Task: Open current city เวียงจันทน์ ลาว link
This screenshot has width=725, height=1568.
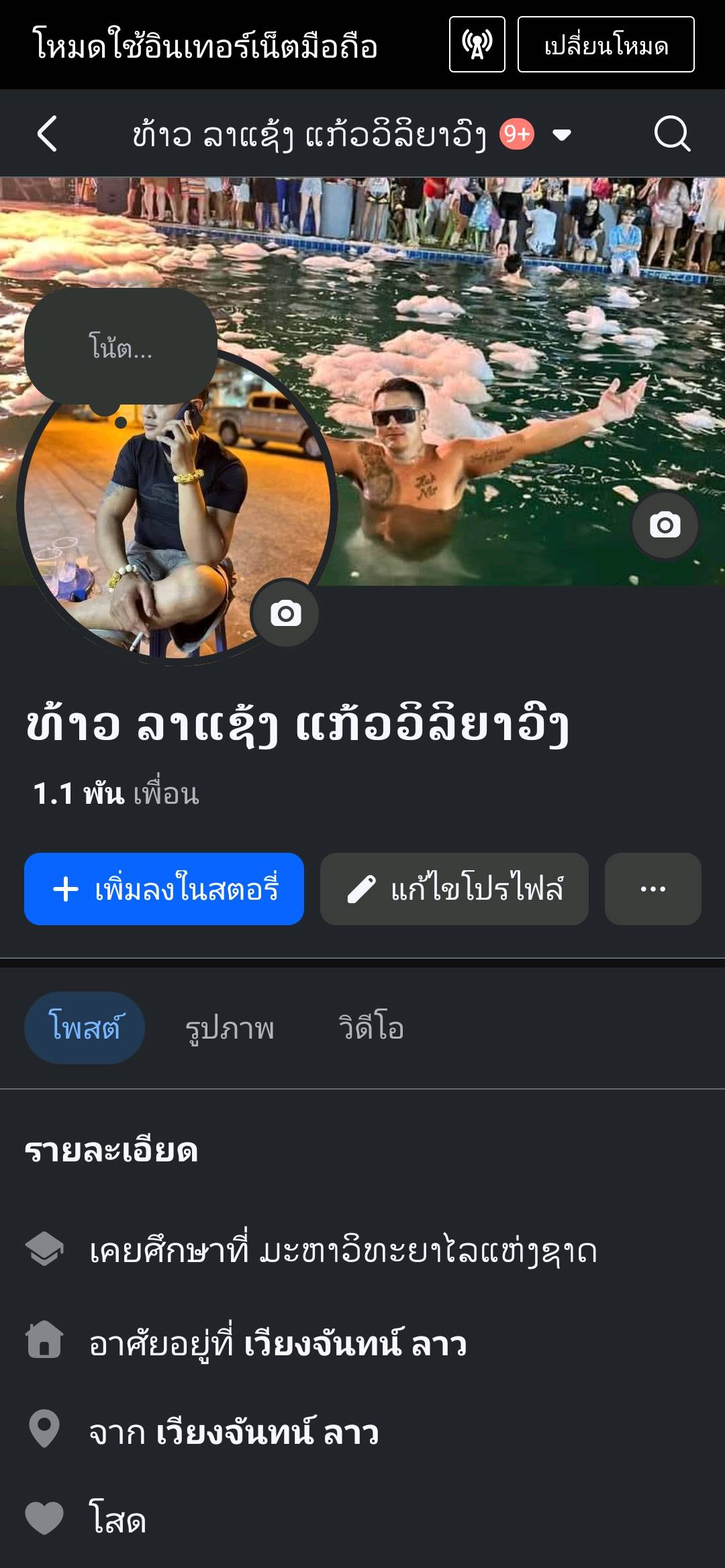Action: point(354,1345)
